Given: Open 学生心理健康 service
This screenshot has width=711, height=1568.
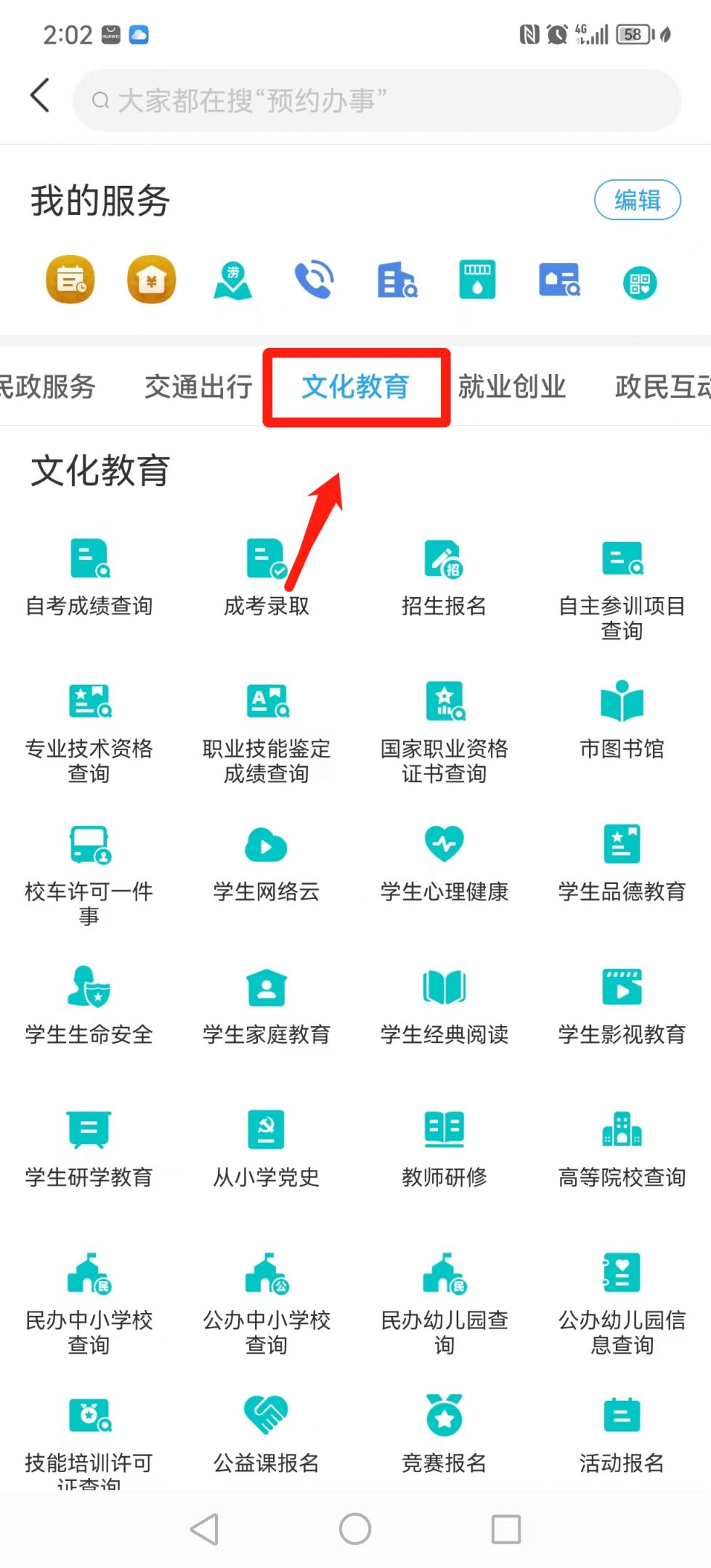Looking at the screenshot, I should [444, 862].
